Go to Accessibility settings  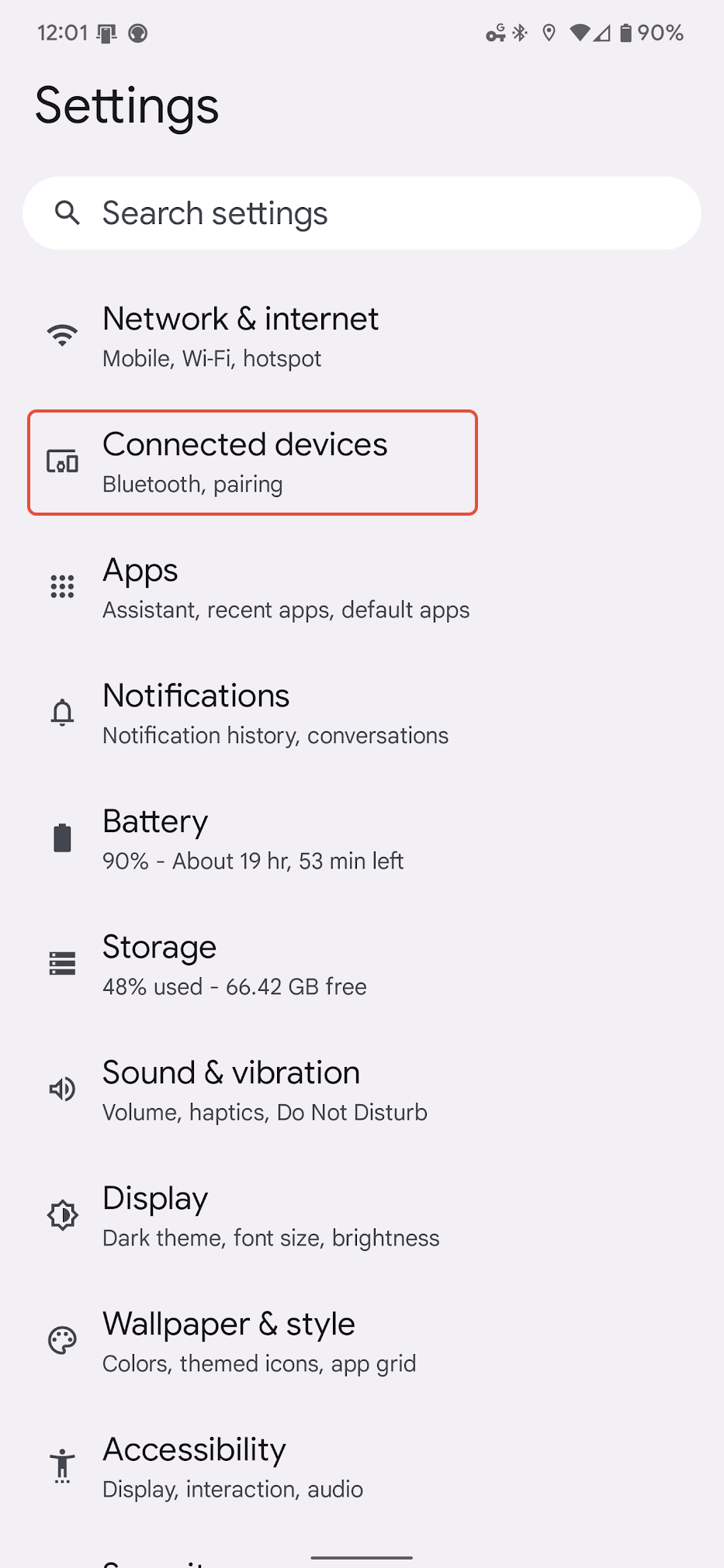233,1467
